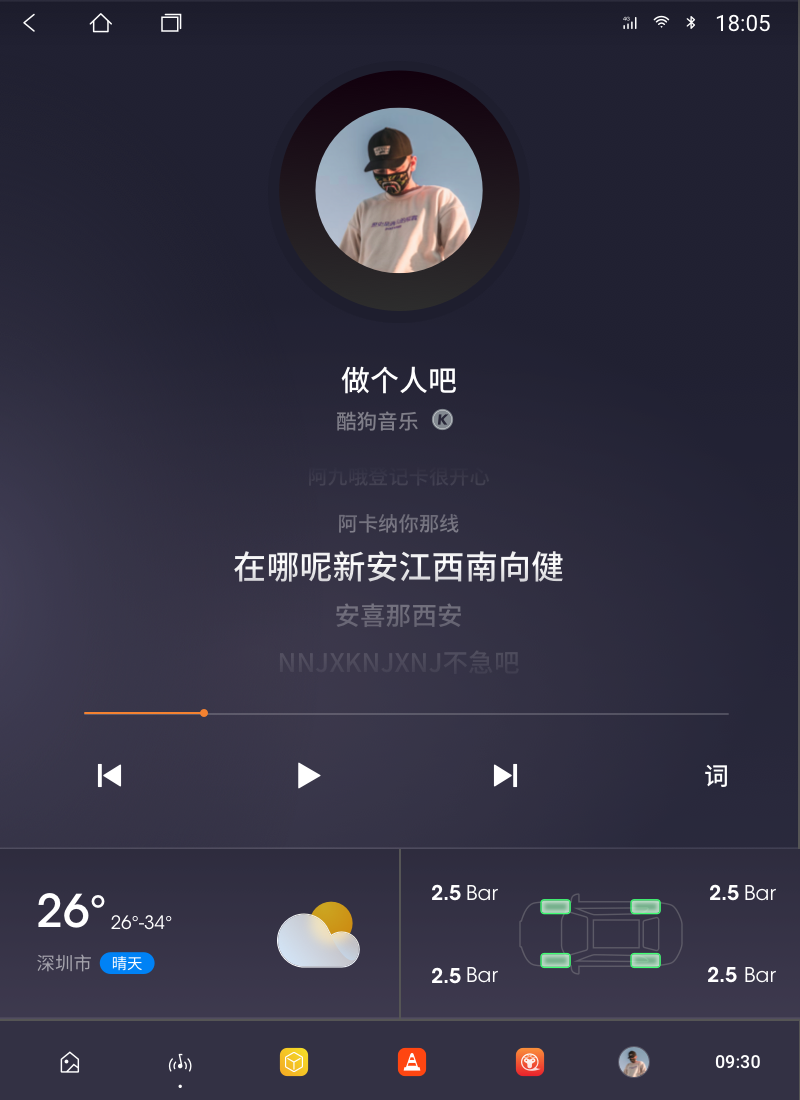Launch the yellow cube app

point(294,1062)
